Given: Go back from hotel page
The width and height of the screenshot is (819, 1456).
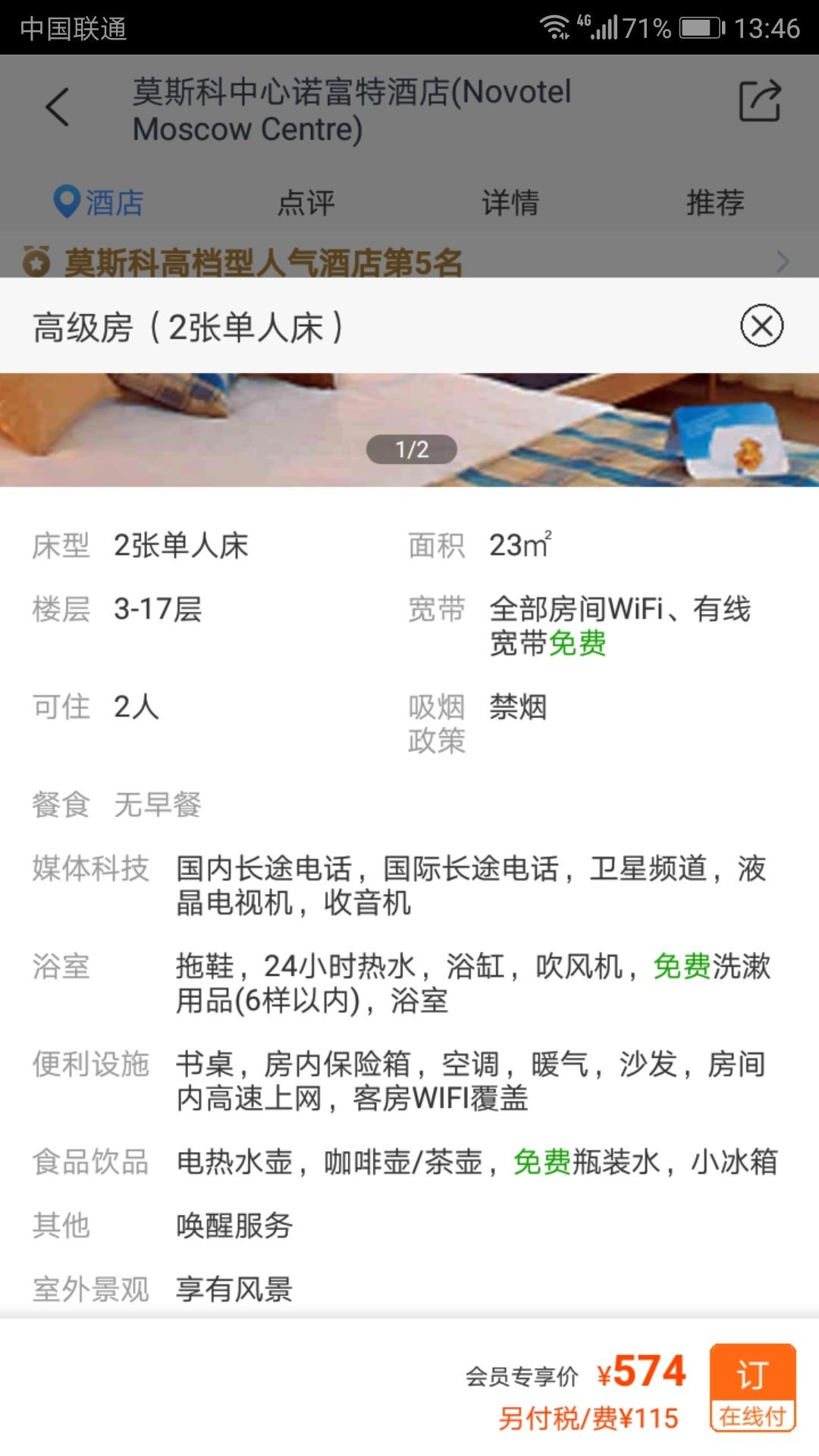Looking at the screenshot, I should click(58, 107).
